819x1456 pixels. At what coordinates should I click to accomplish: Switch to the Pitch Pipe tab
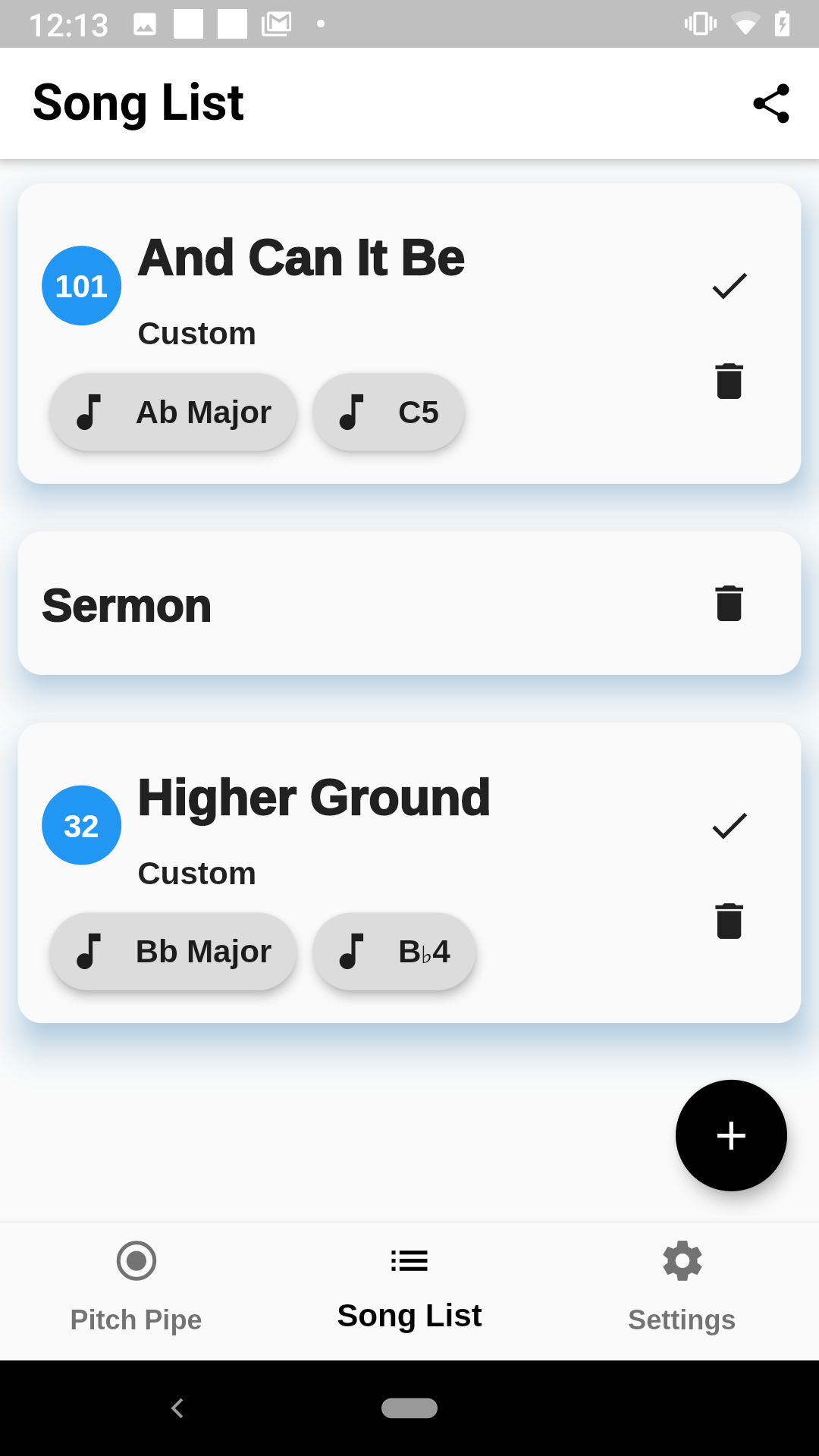click(136, 1289)
